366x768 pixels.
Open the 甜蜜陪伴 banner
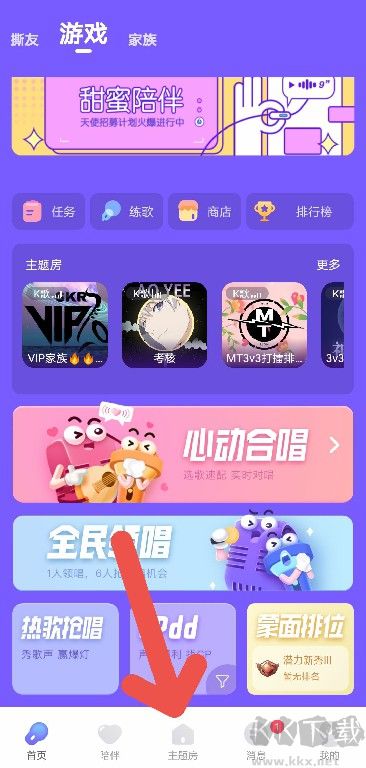point(183,116)
